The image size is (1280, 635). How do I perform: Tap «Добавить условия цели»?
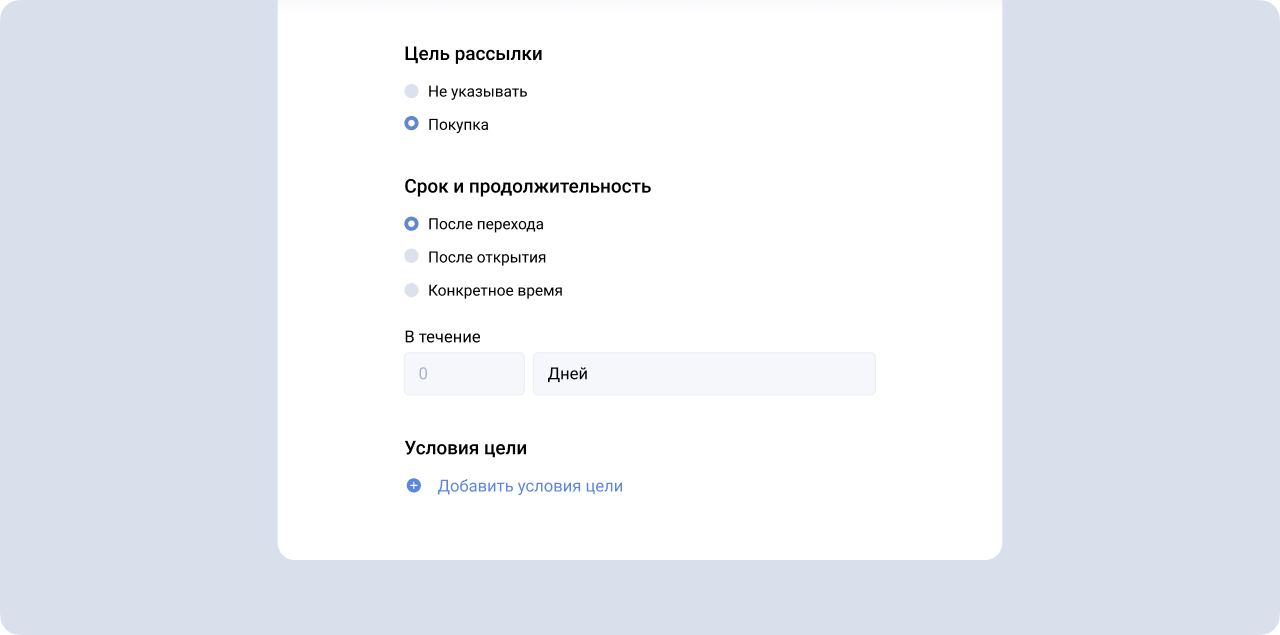[x=529, y=486]
